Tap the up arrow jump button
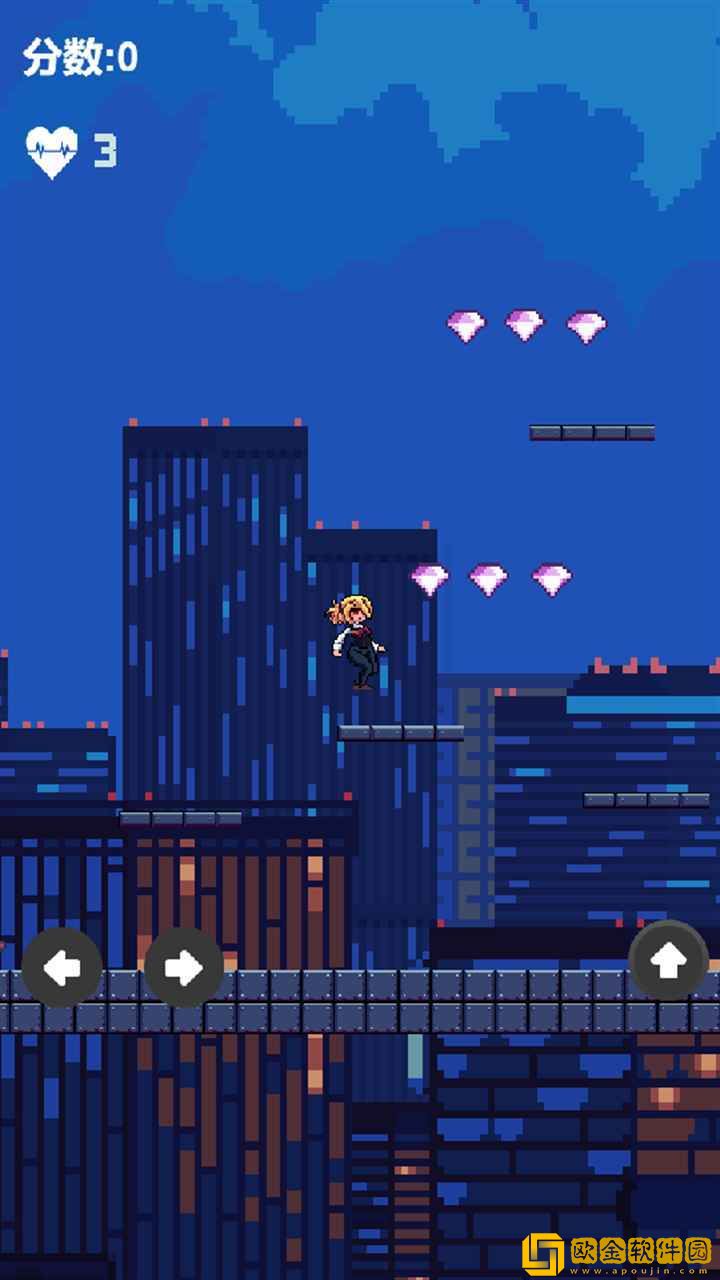The width and height of the screenshot is (720, 1280). [669, 961]
